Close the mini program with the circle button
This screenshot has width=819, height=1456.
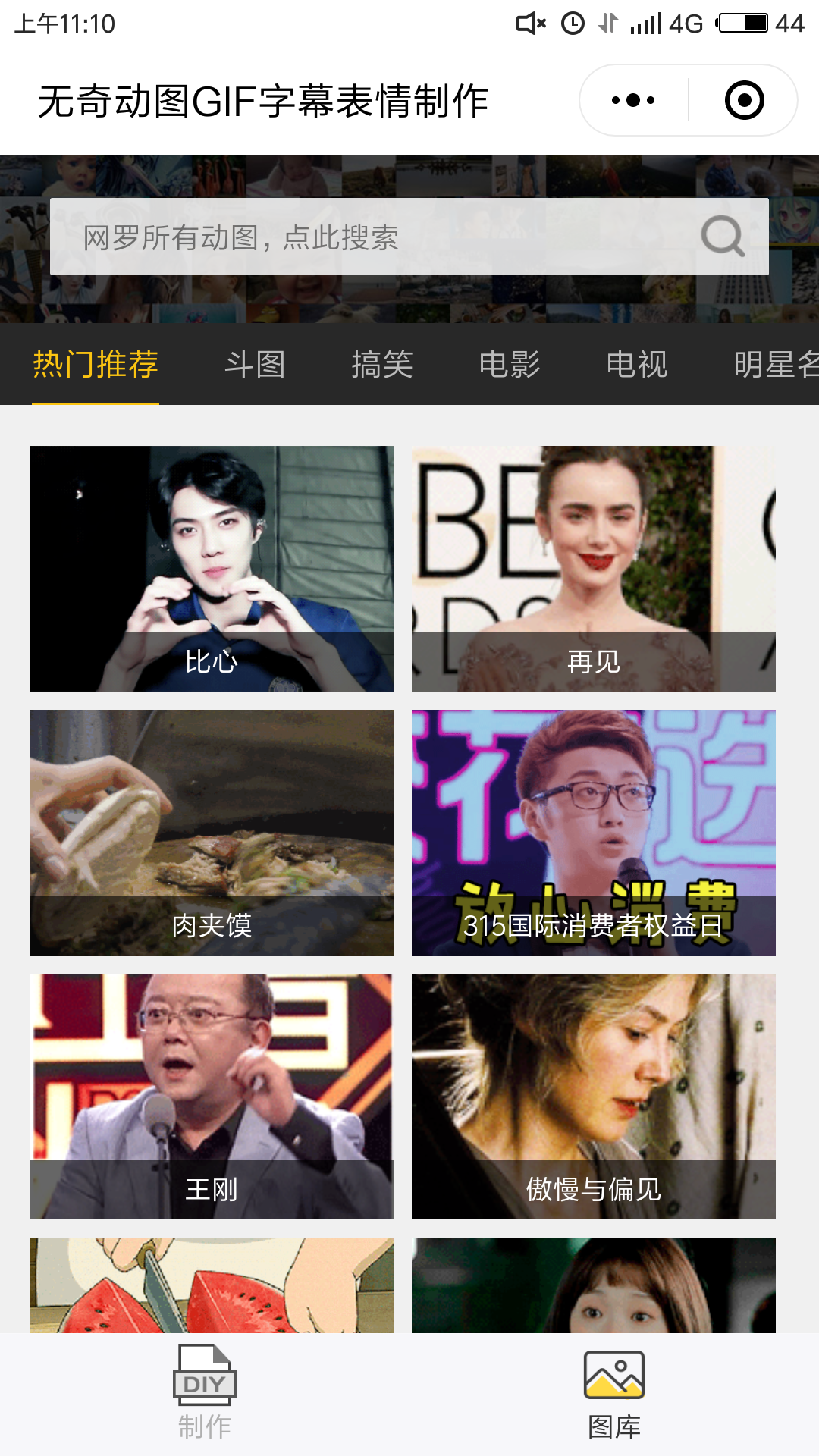pyautogui.click(x=744, y=100)
